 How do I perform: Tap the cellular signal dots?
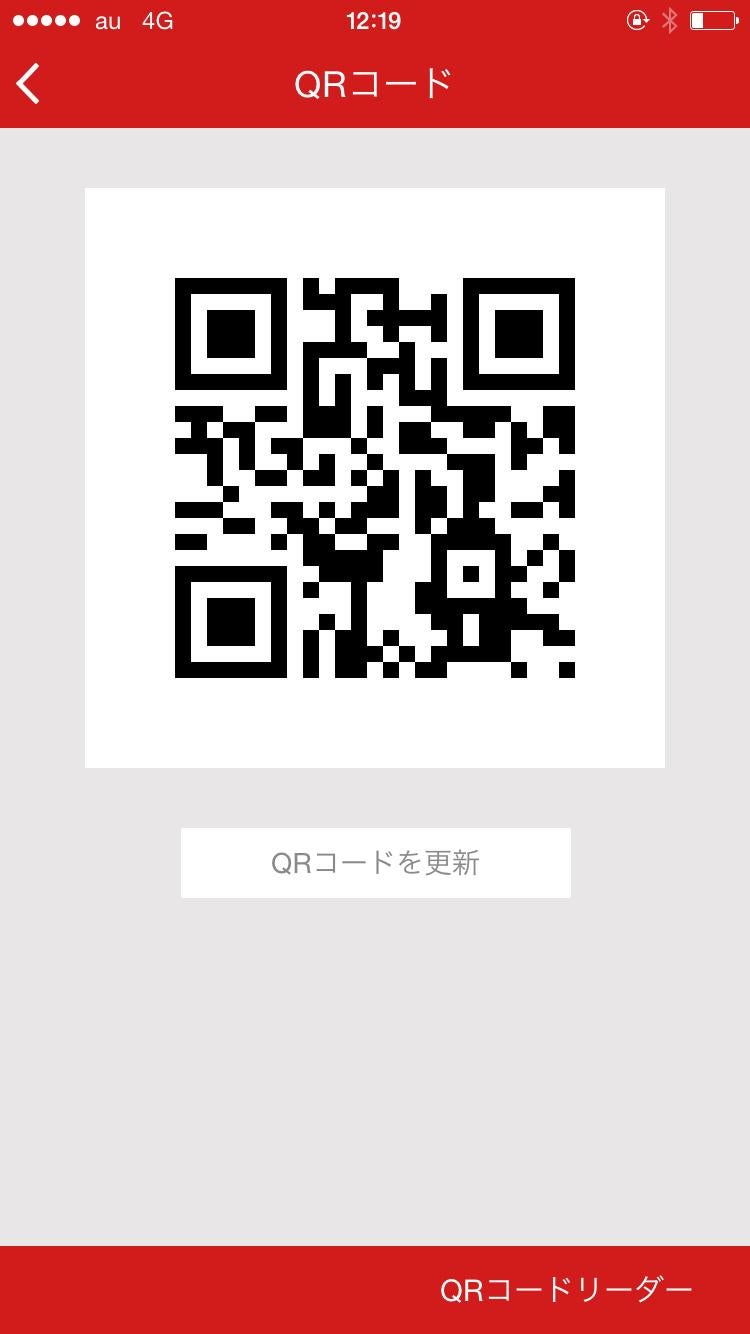point(48,19)
